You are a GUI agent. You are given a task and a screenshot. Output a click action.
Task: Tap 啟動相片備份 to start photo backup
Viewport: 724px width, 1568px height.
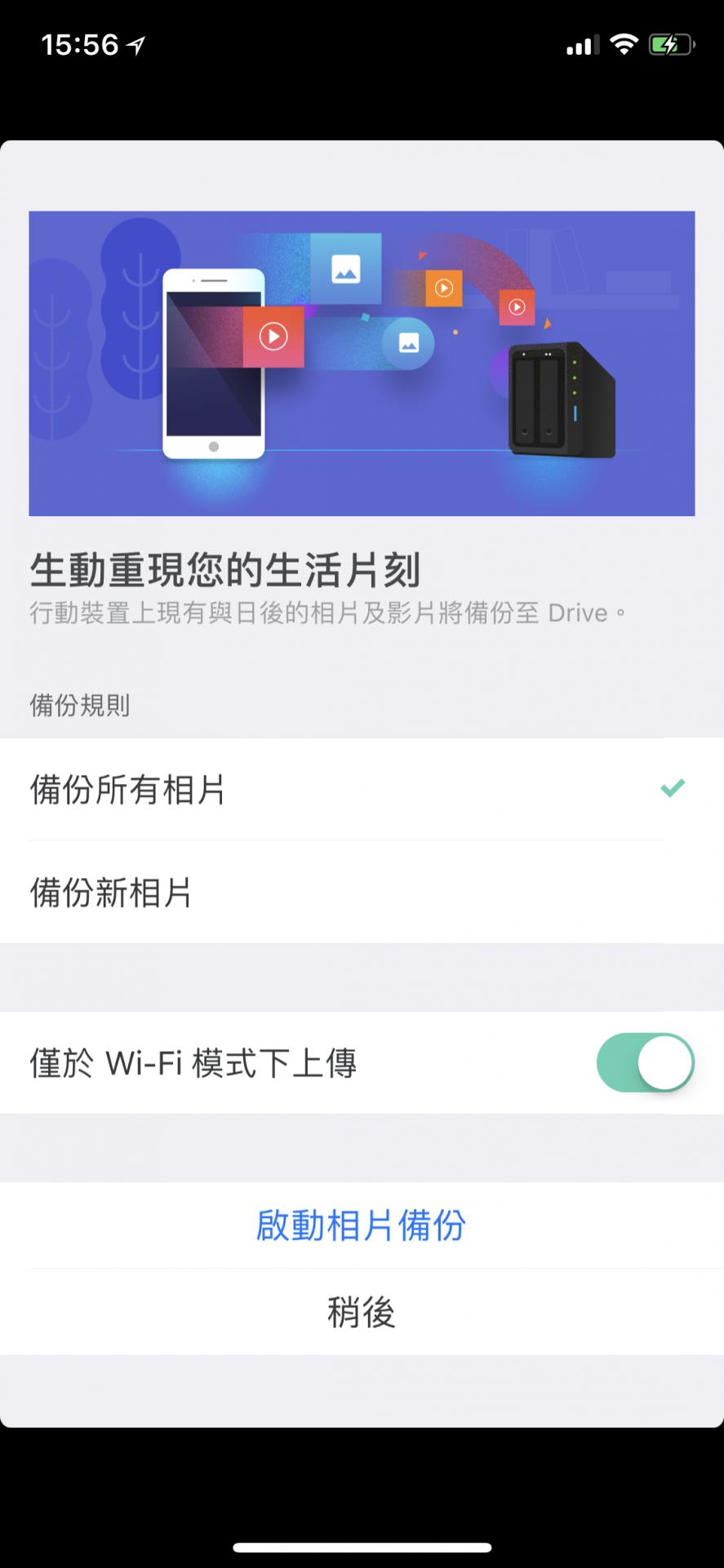[x=361, y=1225]
